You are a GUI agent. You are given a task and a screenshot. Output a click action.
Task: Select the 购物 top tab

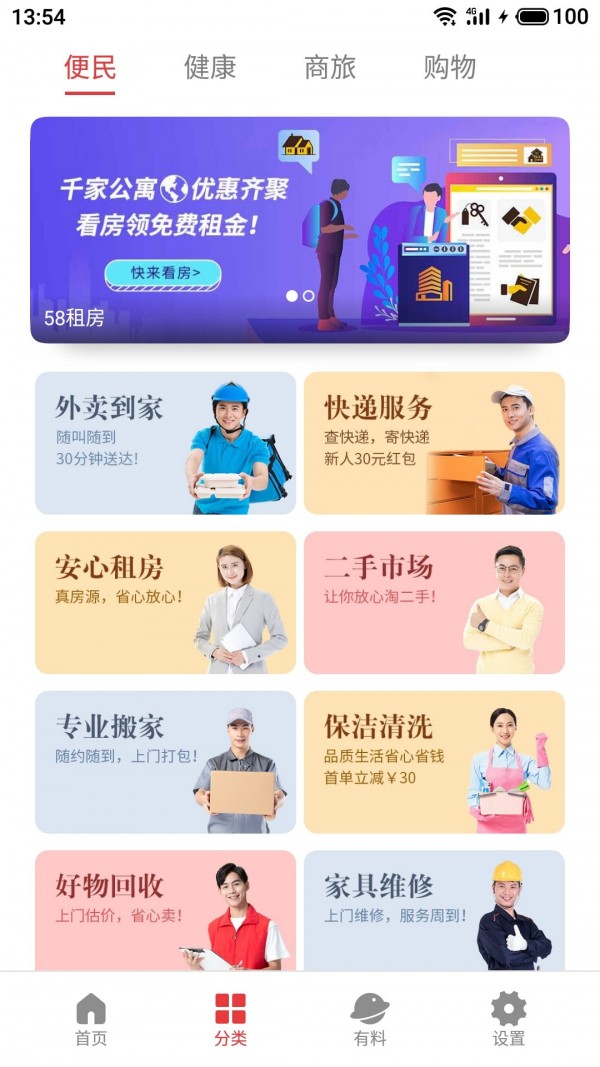tap(450, 68)
